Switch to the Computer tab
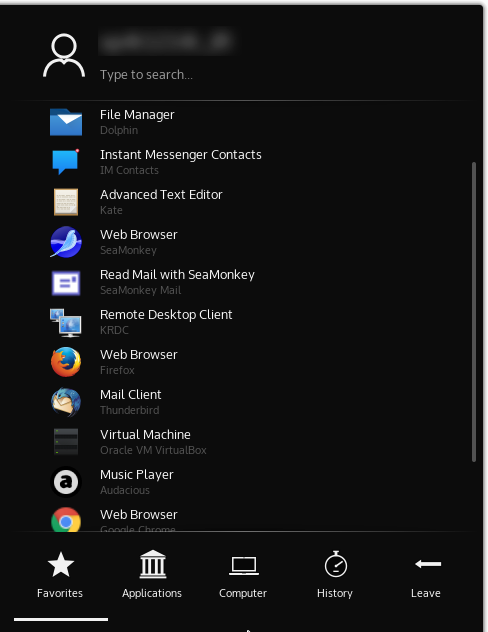Screen dimensions: 488x632 coord(243,575)
